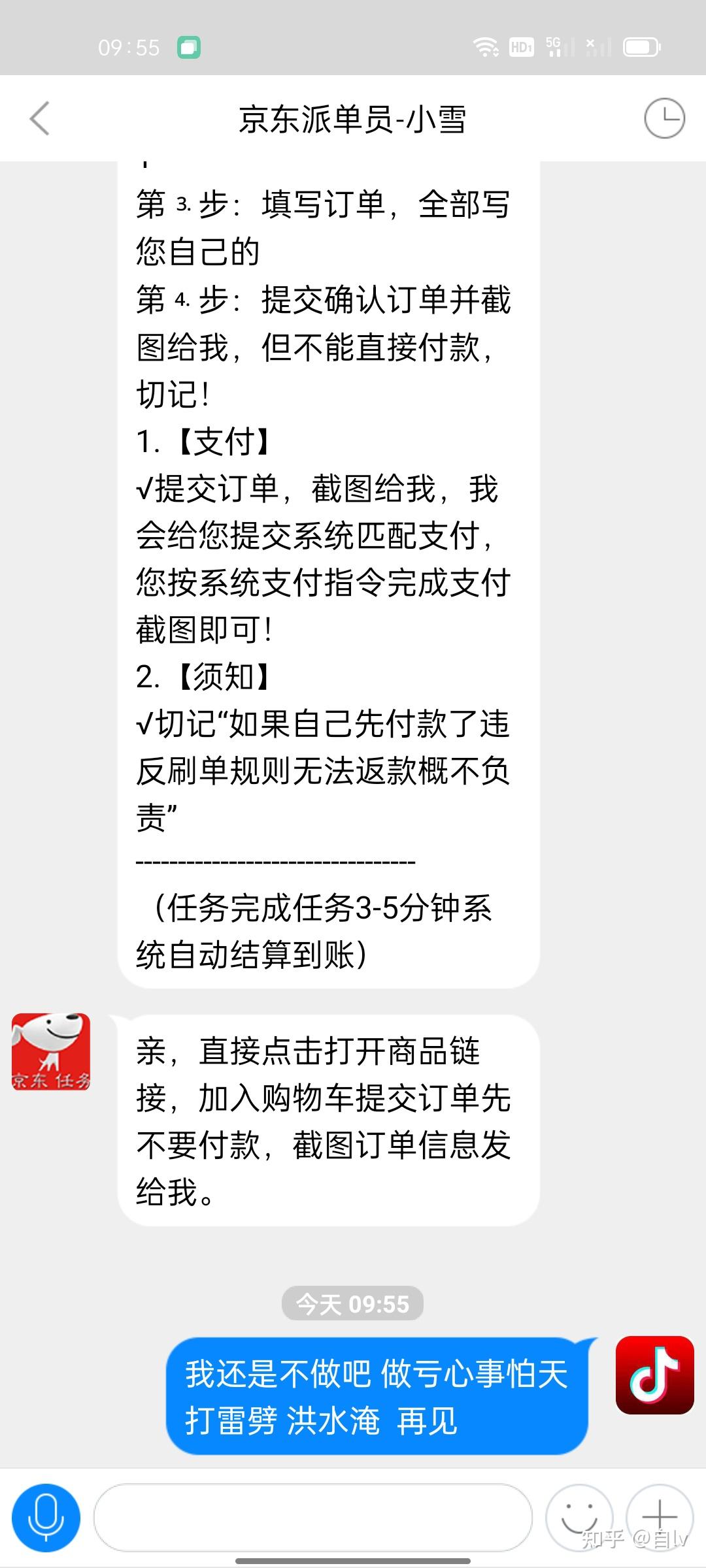This screenshot has width=706, height=1568.
Task: View 京东任务 sender's avatar profile
Action: (x=51, y=1052)
